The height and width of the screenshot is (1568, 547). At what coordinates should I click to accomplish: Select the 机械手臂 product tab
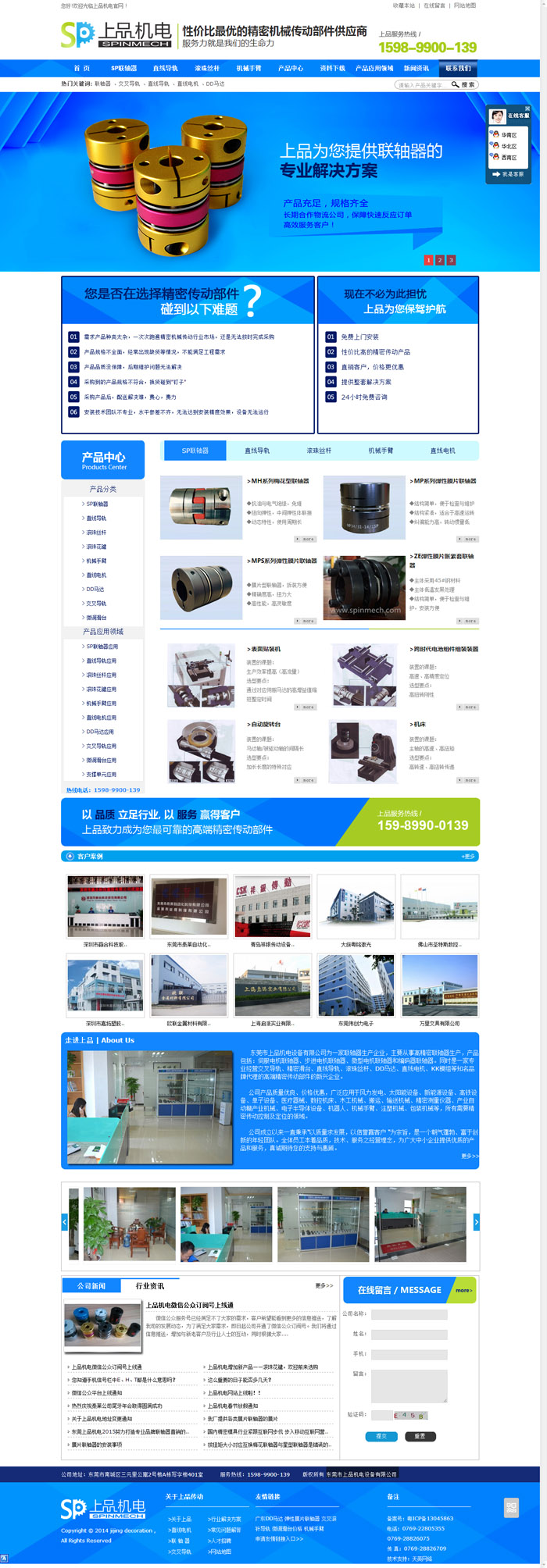tap(381, 451)
